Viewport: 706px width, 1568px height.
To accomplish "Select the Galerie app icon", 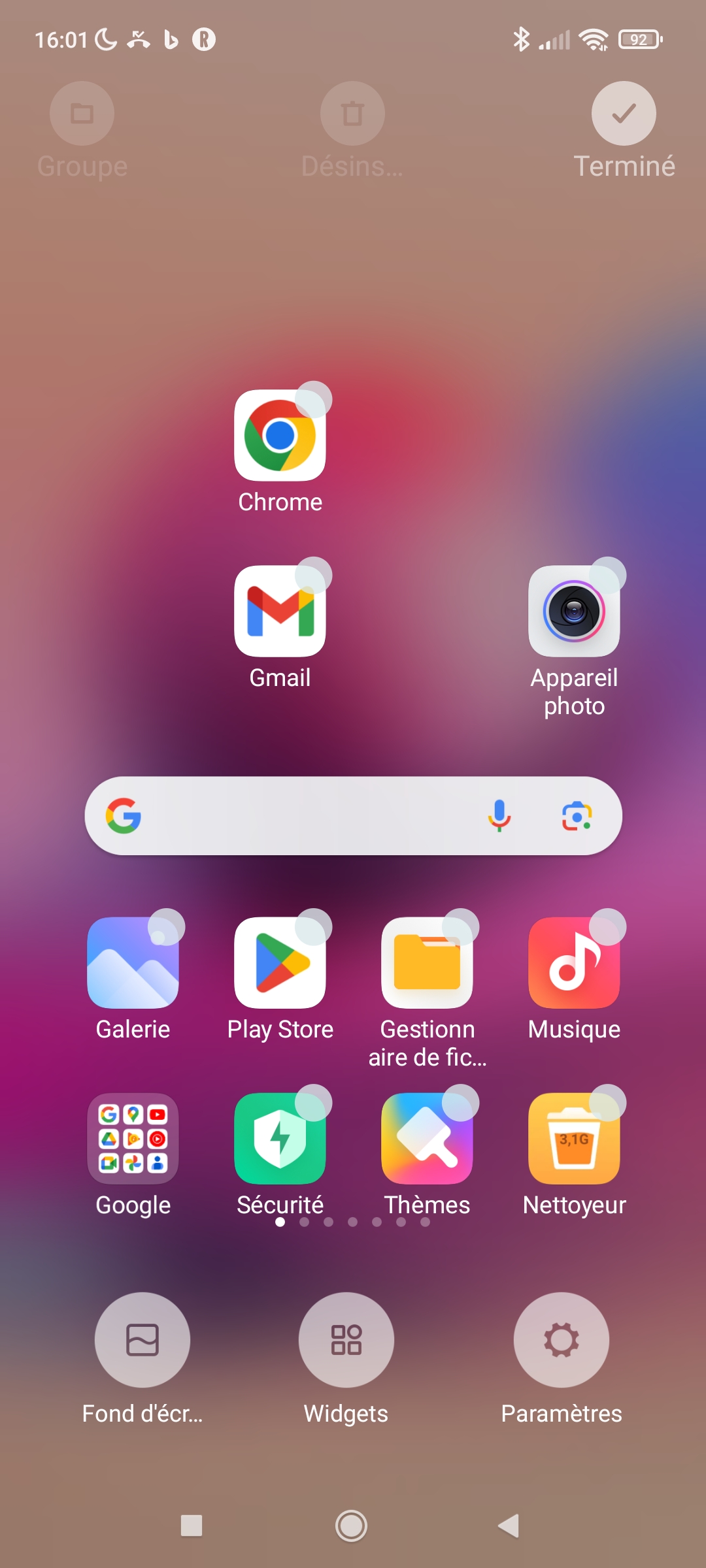I will pos(132,962).
